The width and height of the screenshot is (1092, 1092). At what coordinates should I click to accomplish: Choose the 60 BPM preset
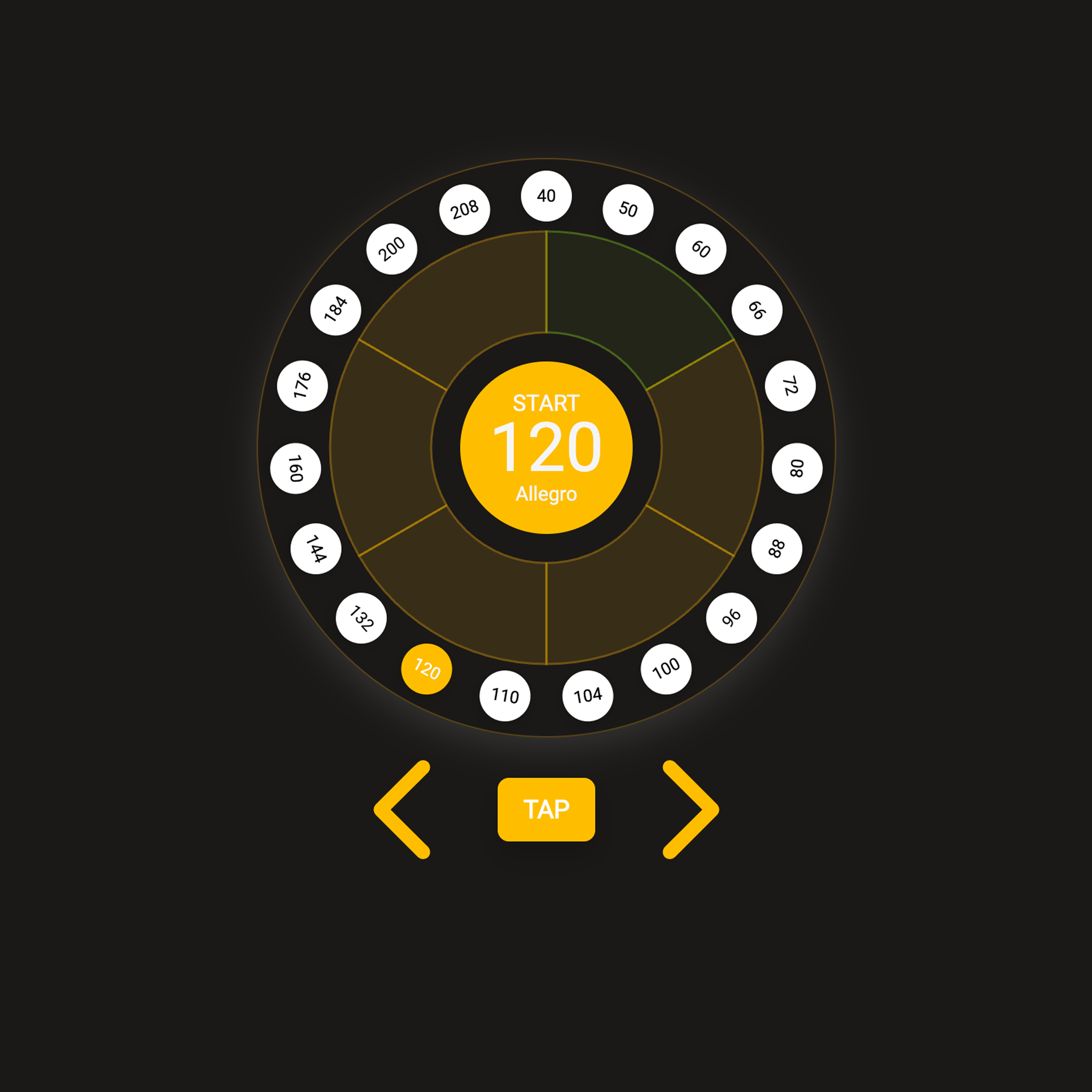click(x=700, y=249)
